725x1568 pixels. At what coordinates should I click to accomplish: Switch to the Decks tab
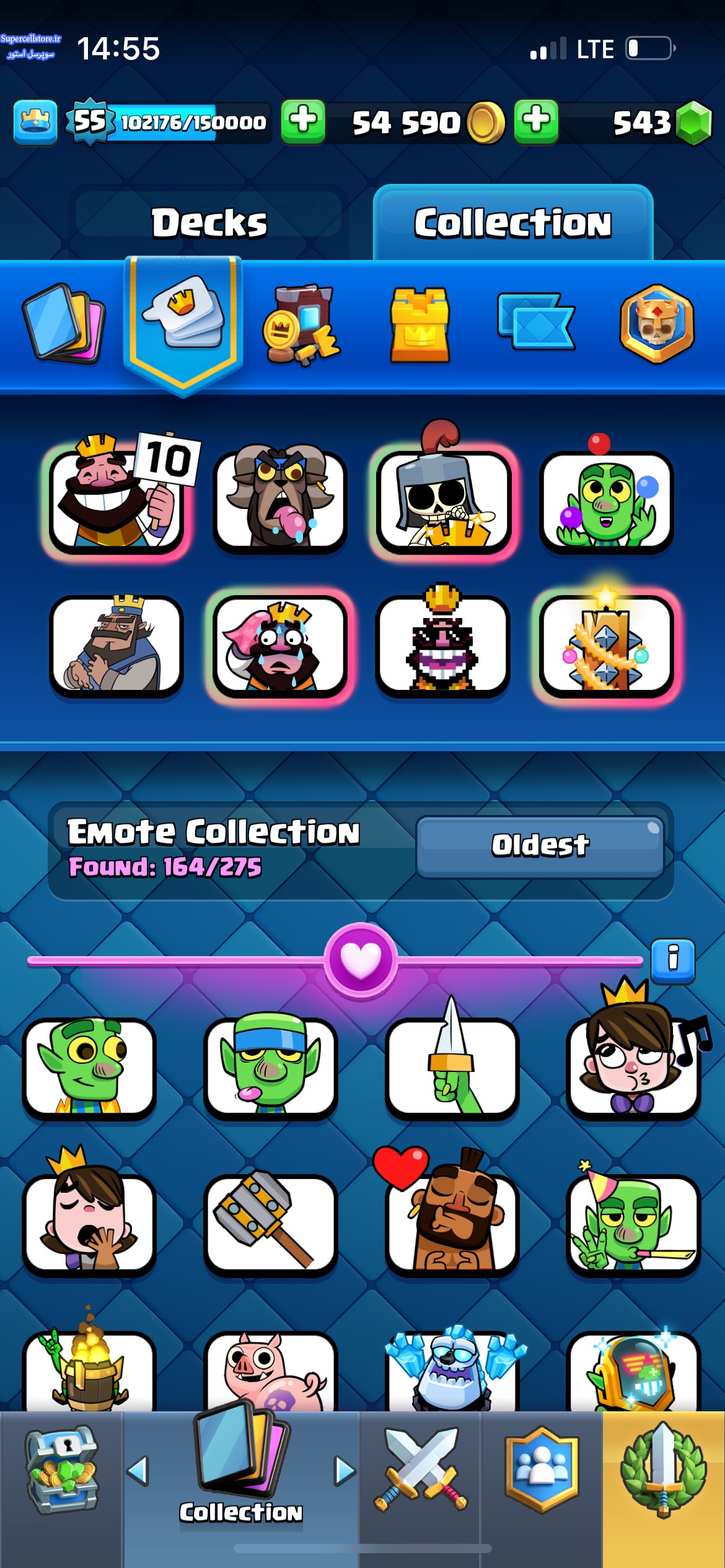[209, 223]
